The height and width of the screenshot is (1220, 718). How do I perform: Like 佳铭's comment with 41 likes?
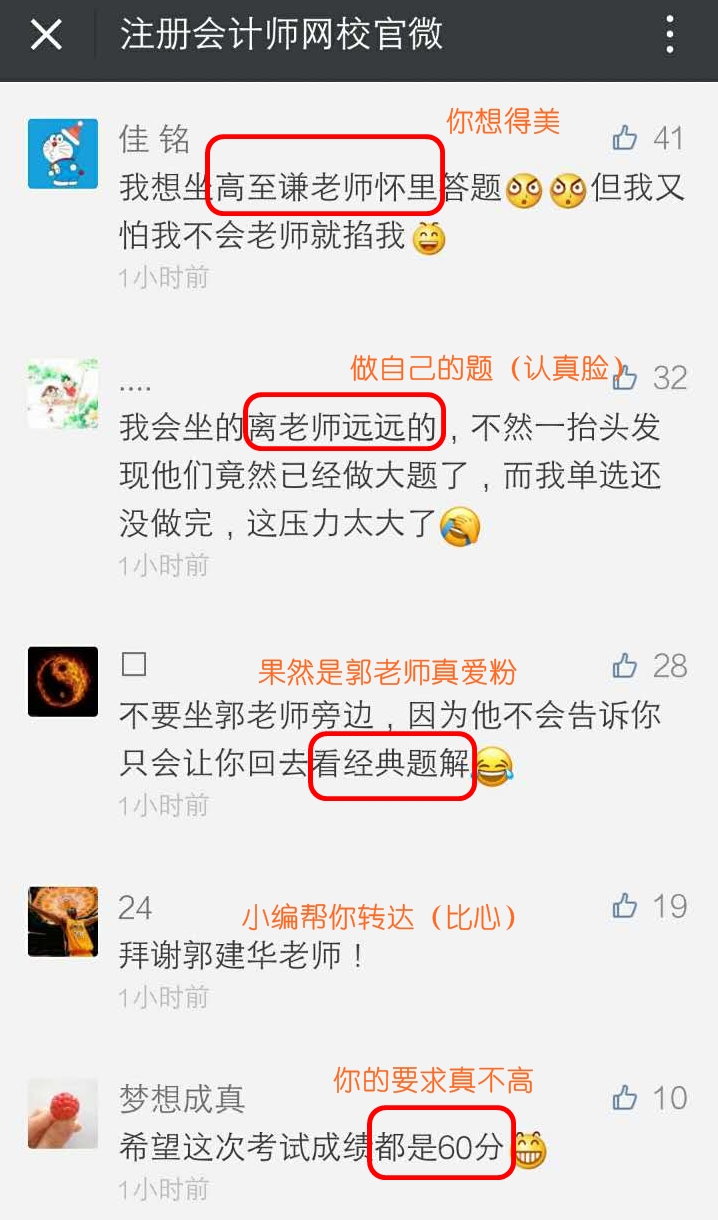626,138
